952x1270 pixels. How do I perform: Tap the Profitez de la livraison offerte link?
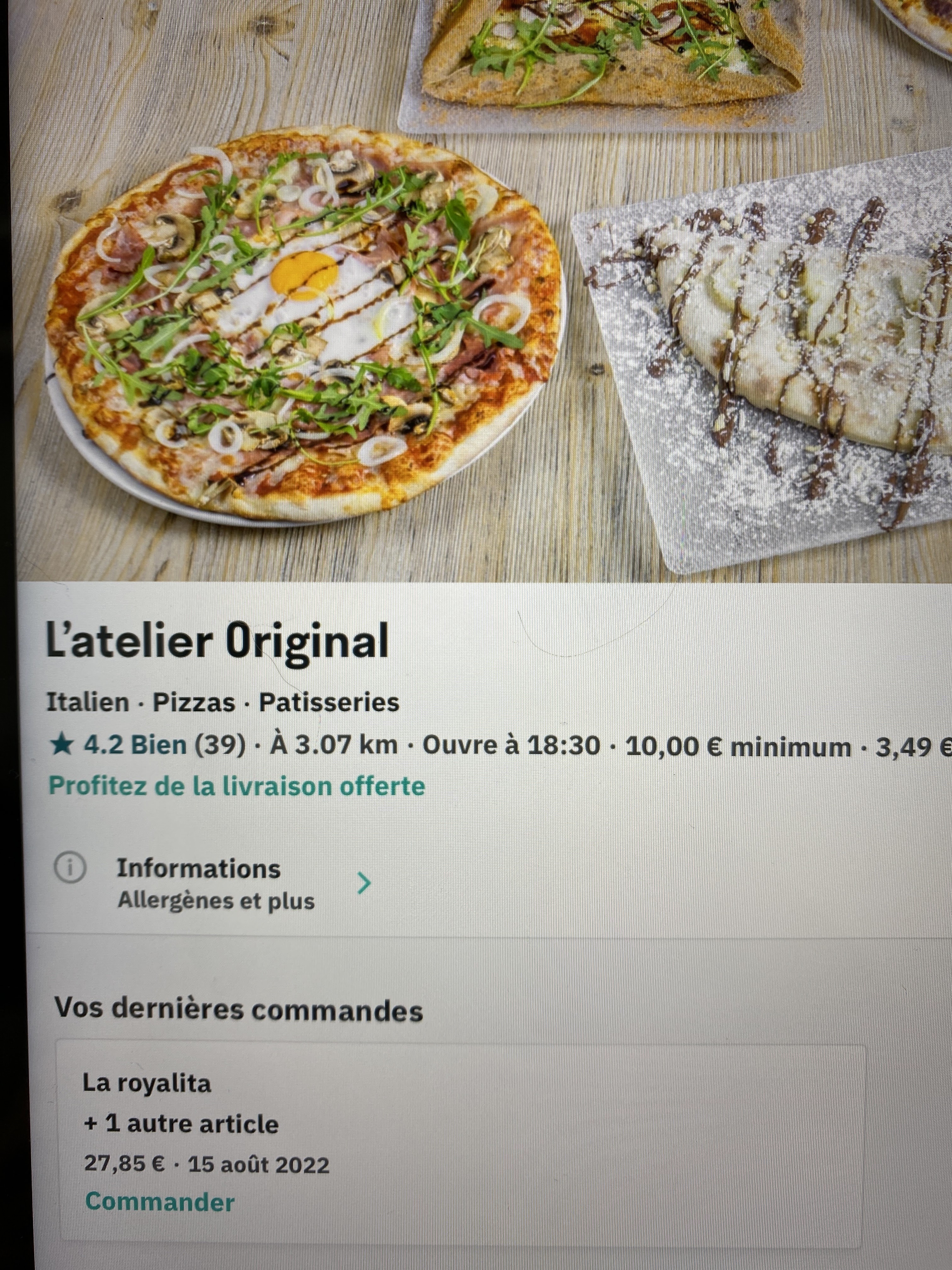click(x=236, y=786)
